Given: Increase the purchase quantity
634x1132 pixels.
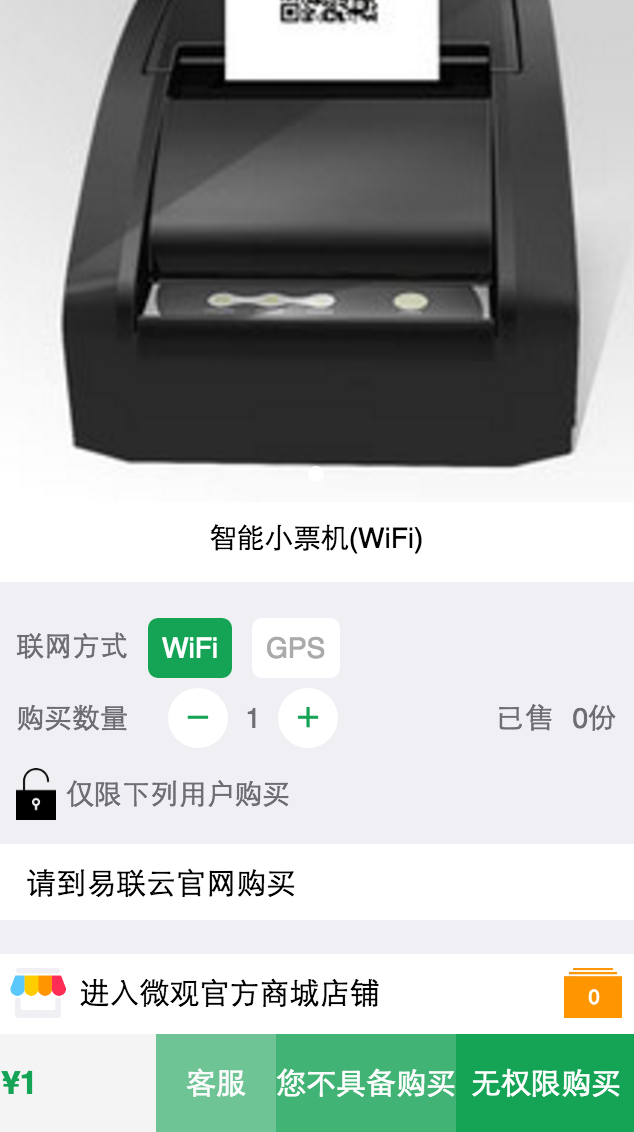Looking at the screenshot, I should pyautogui.click(x=308, y=718).
